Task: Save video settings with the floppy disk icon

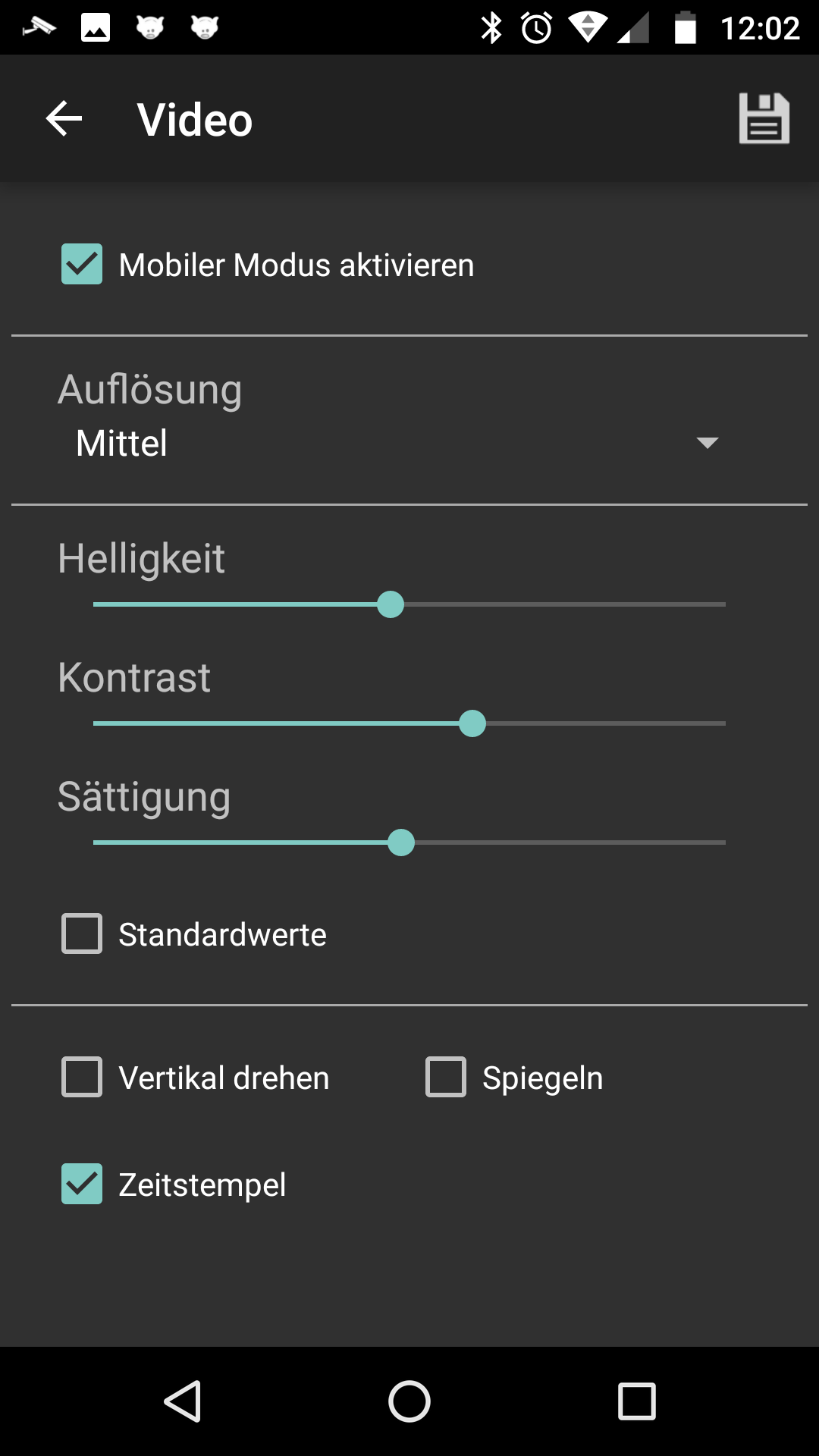Action: point(764,119)
